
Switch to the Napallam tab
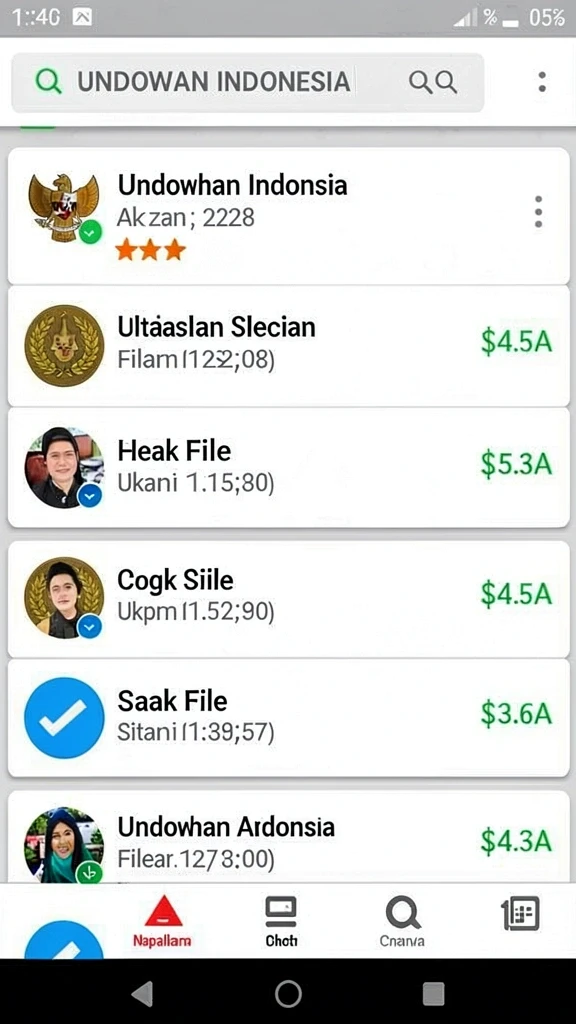click(163, 921)
